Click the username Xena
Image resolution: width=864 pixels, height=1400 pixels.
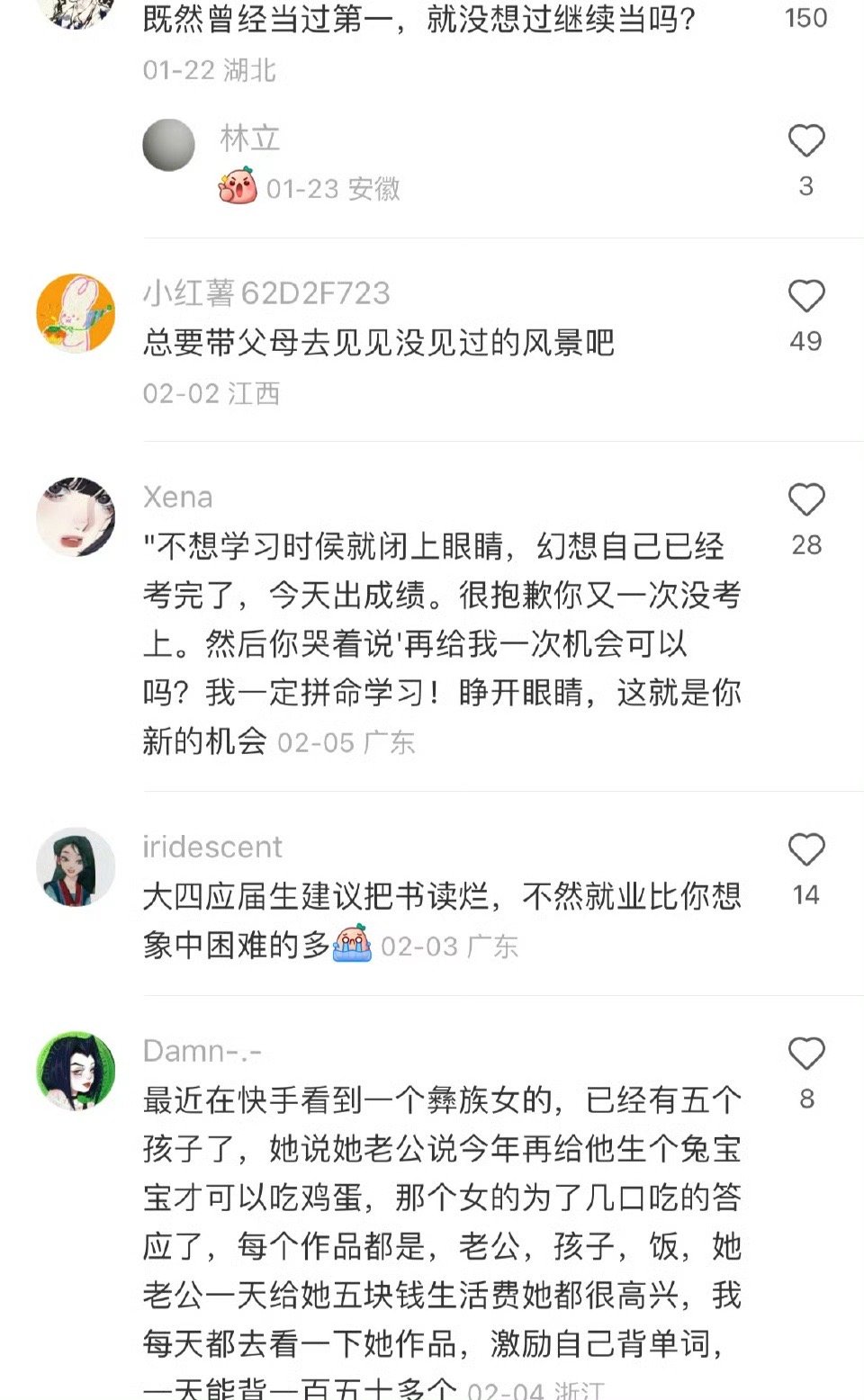(179, 496)
